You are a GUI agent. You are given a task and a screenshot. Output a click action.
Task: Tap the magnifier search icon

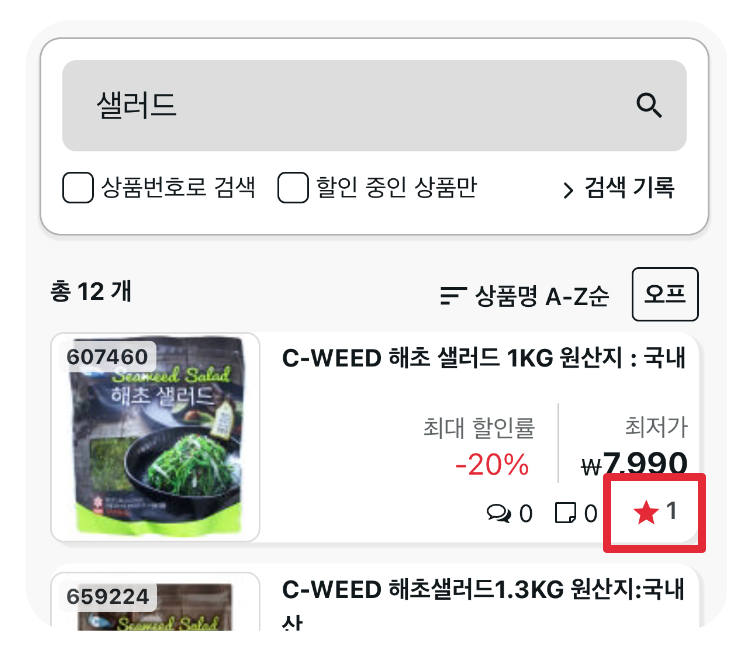pyautogui.click(x=649, y=106)
